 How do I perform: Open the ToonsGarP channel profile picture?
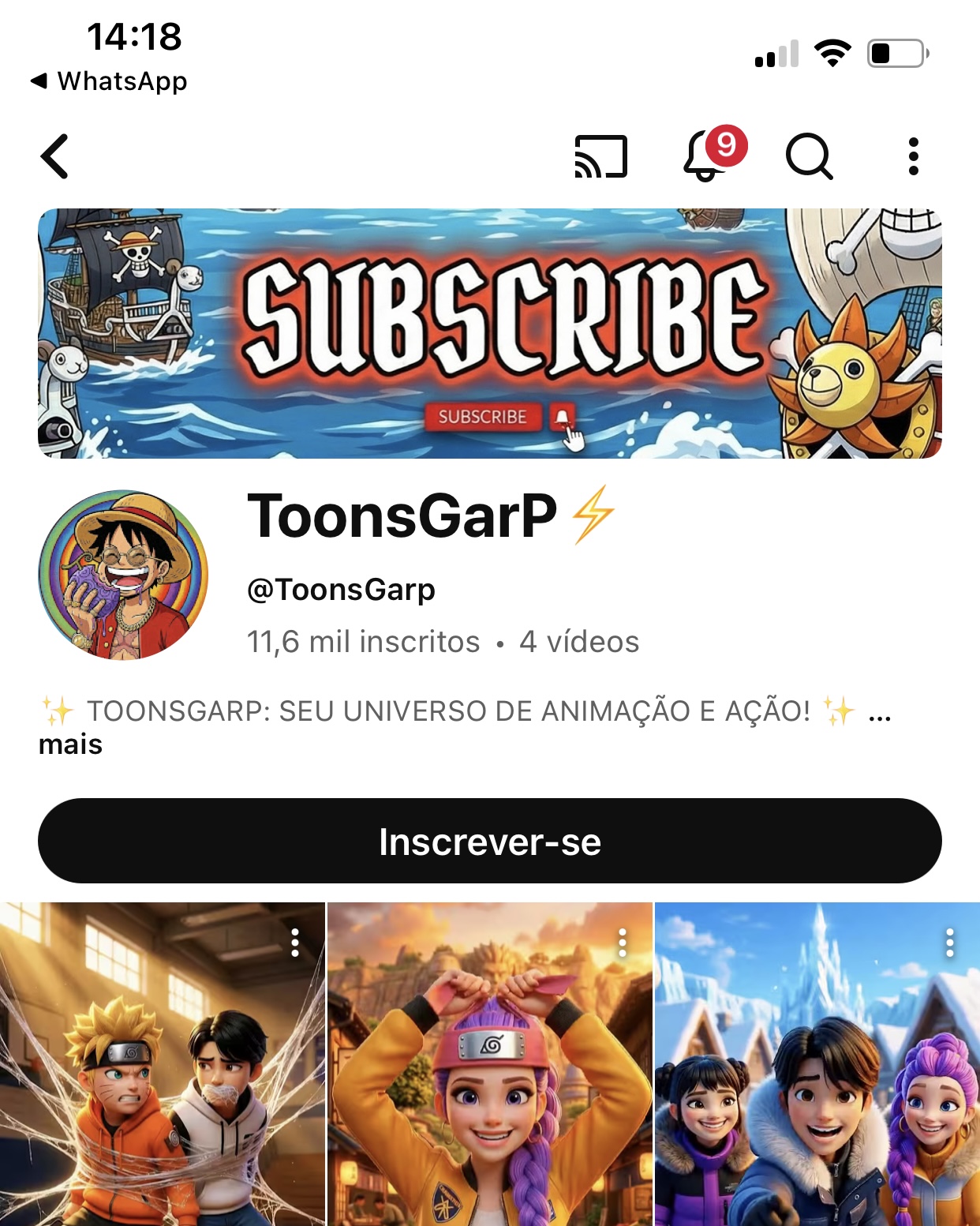click(123, 575)
